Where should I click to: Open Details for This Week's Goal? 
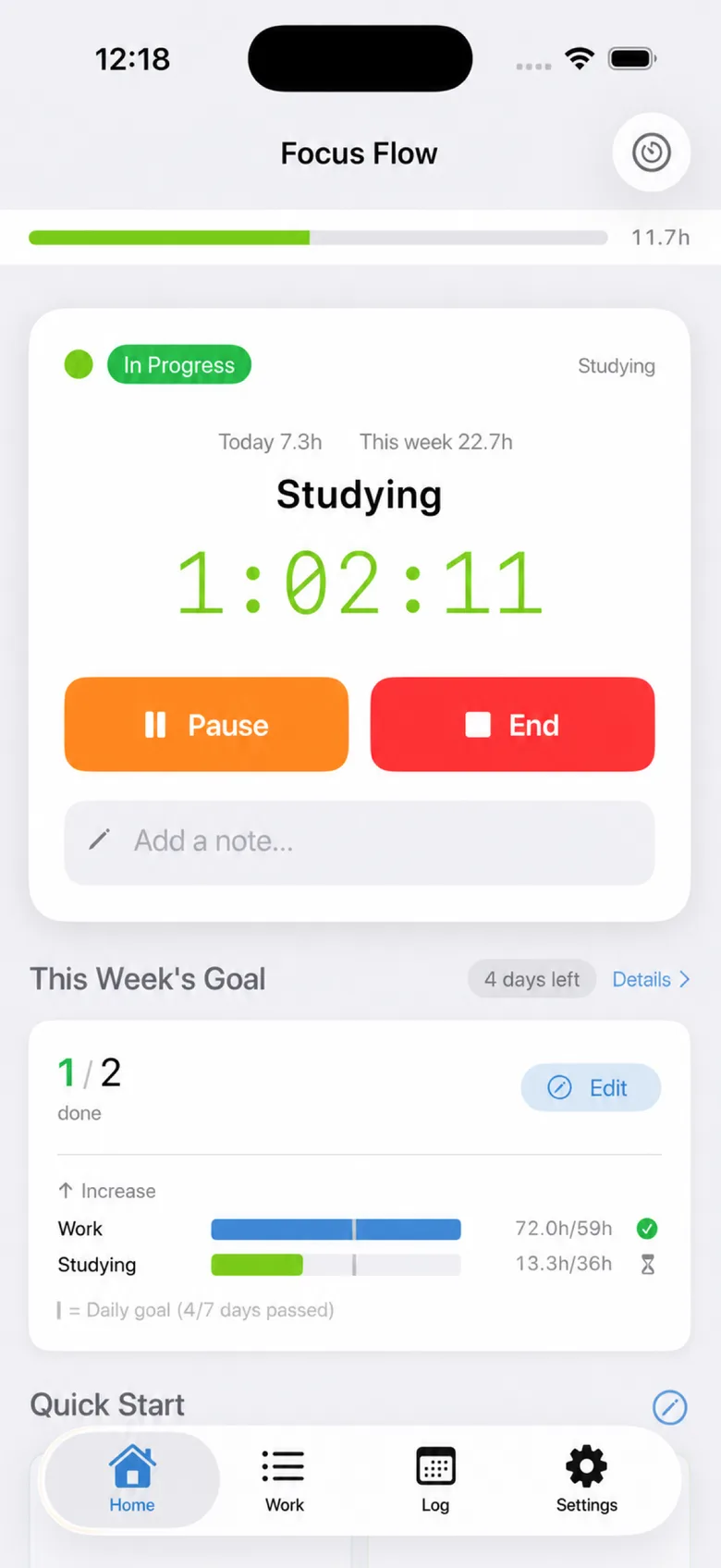click(651, 979)
